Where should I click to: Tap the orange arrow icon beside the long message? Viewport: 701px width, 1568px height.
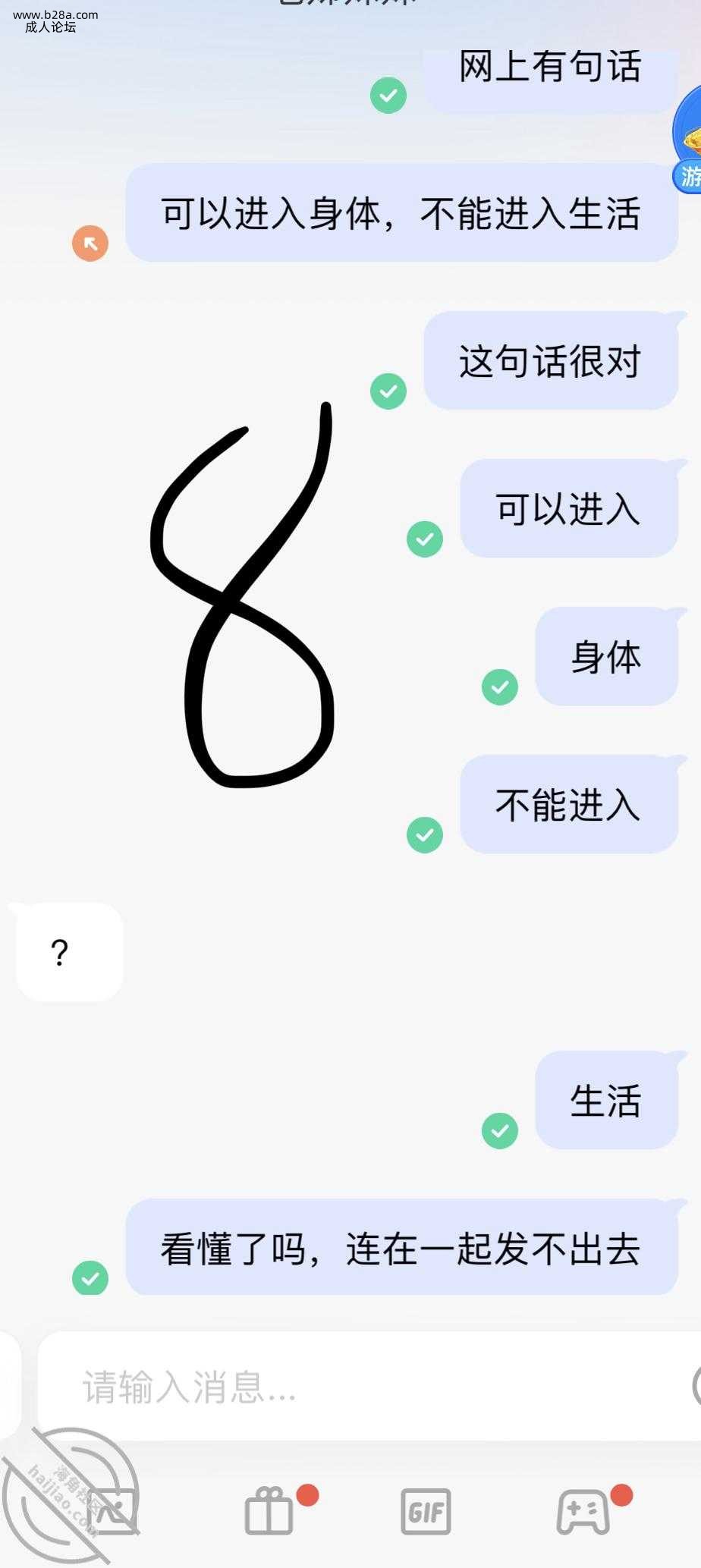click(x=90, y=244)
